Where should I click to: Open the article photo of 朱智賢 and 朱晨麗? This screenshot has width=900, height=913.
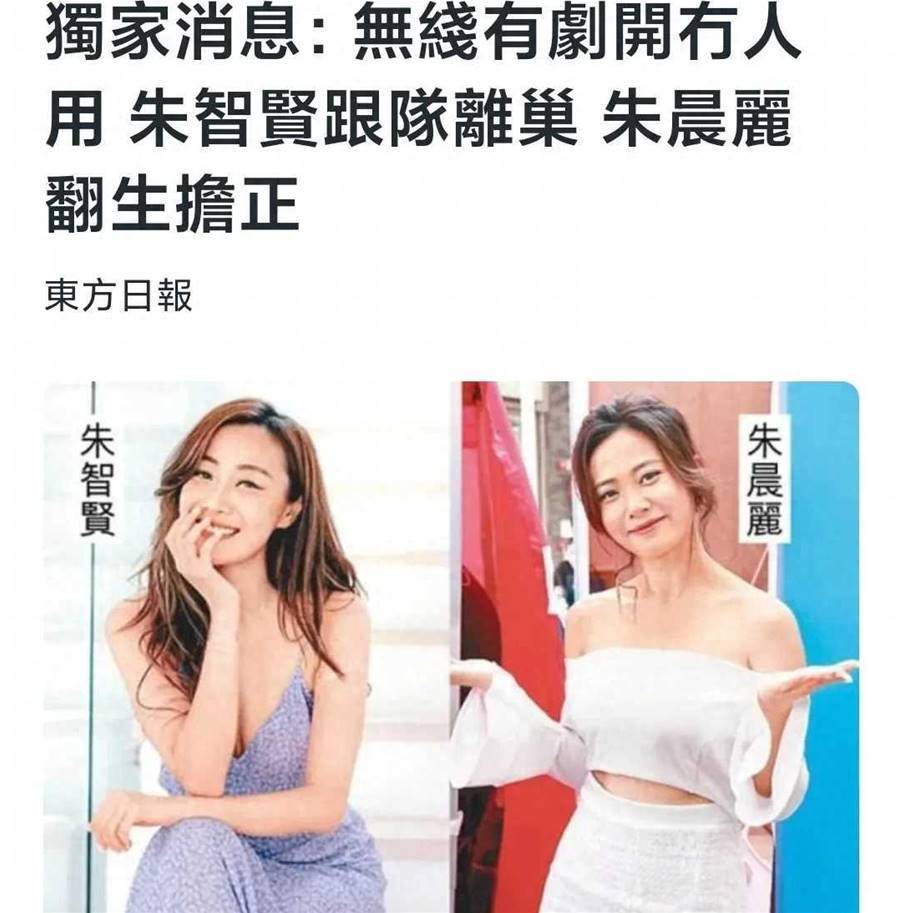[x=451, y=646]
